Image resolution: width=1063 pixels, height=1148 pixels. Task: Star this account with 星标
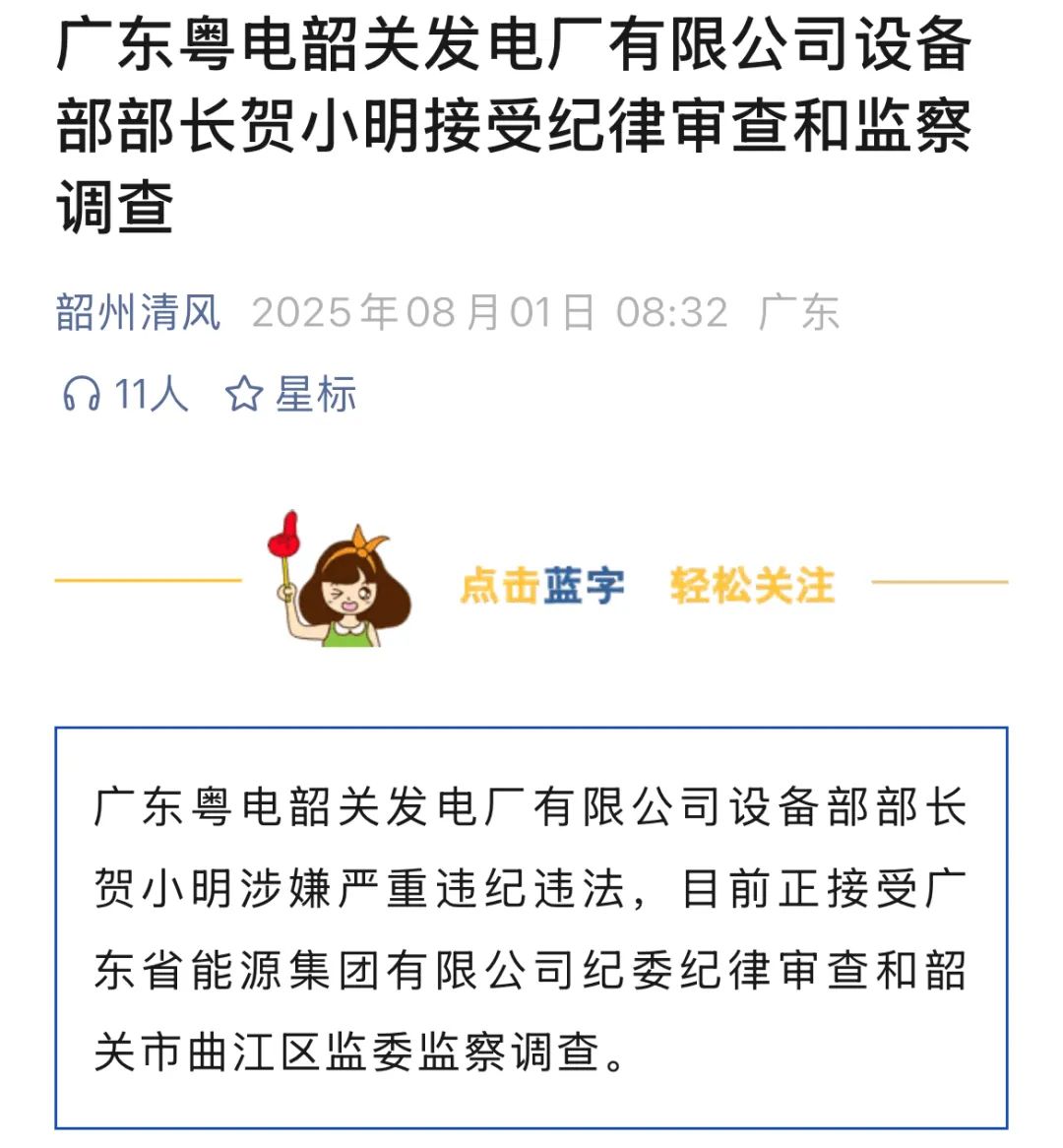coord(291,395)
